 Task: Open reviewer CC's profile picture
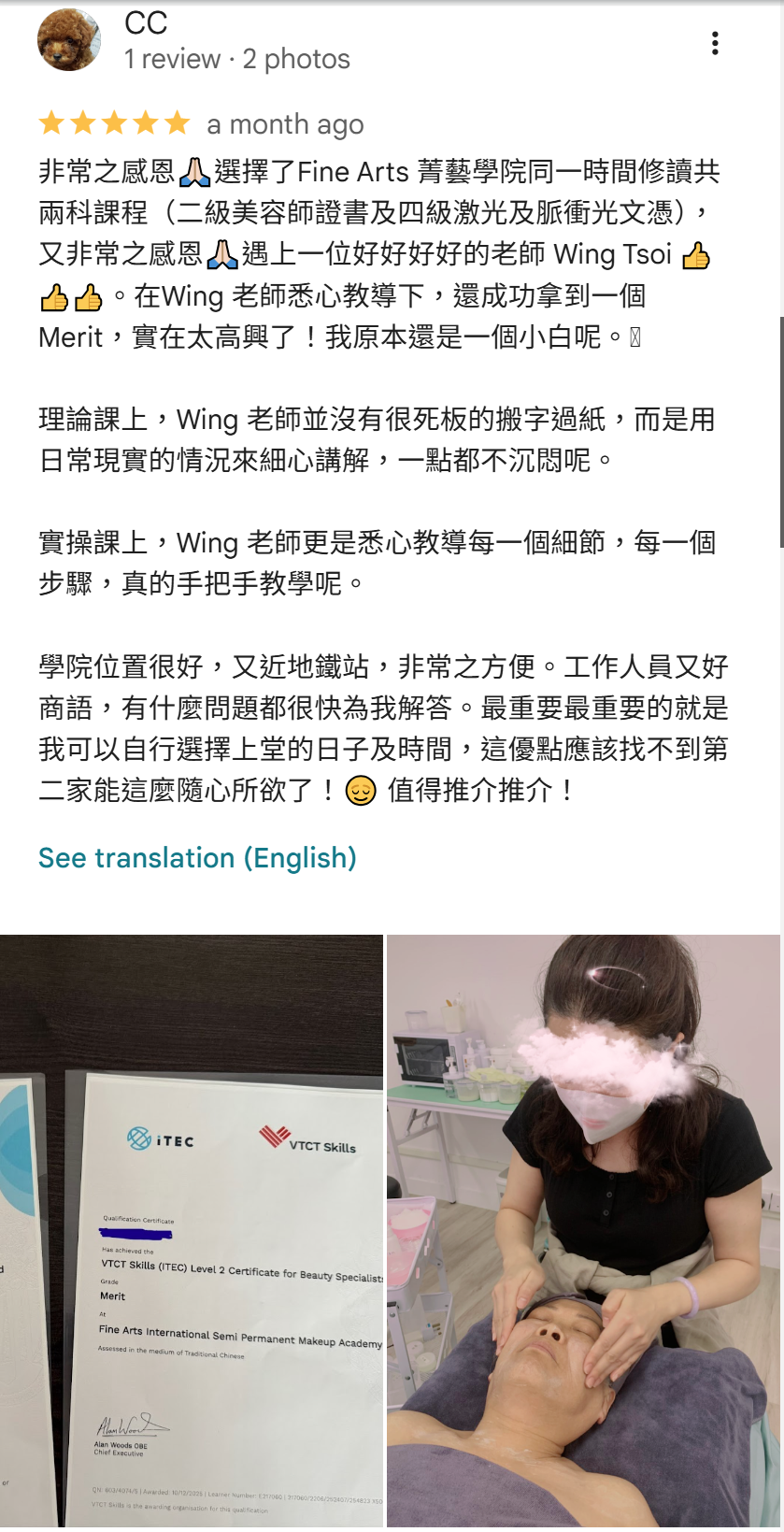69,40
